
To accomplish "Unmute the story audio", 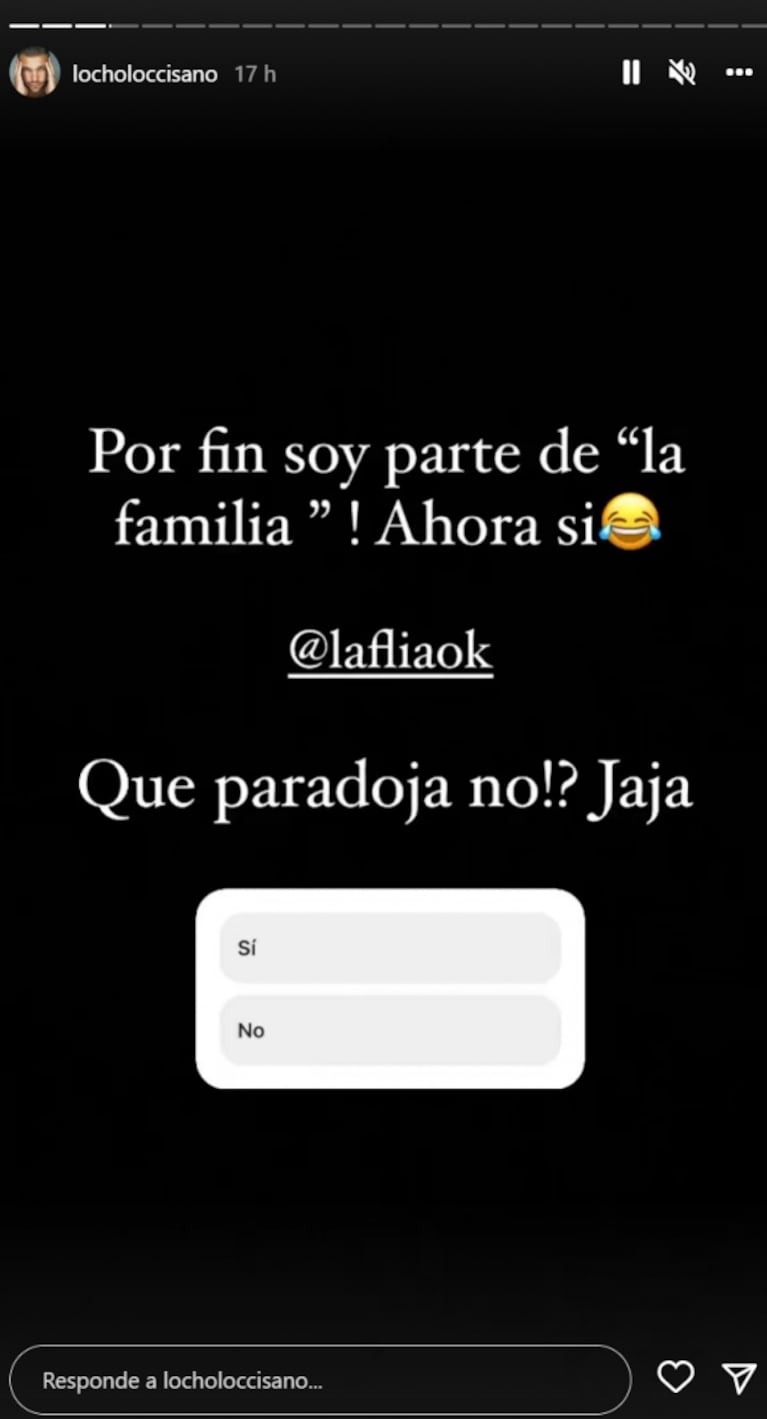I will (x=682, y=73).
